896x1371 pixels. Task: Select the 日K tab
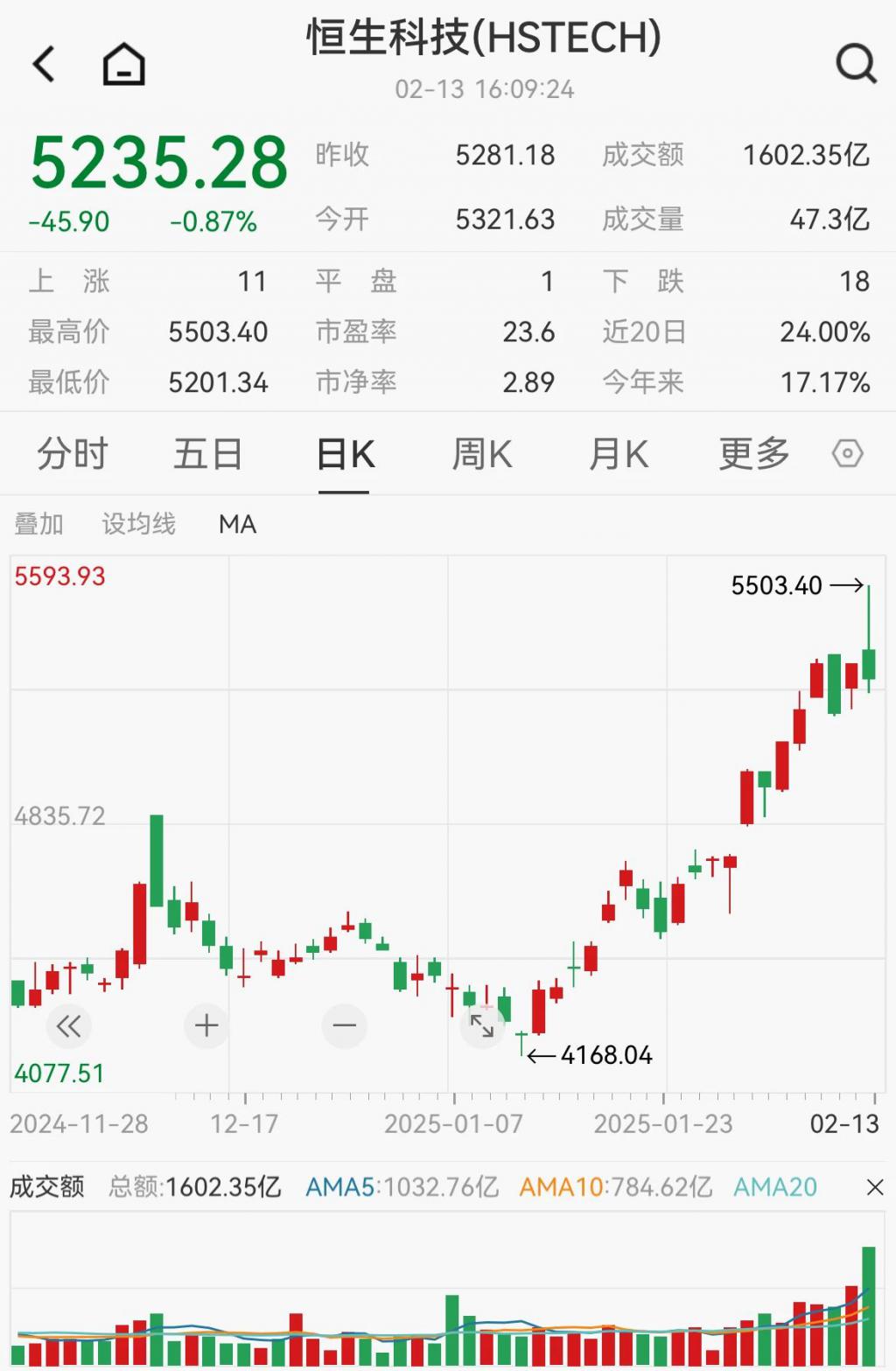(x=345, y=454)
